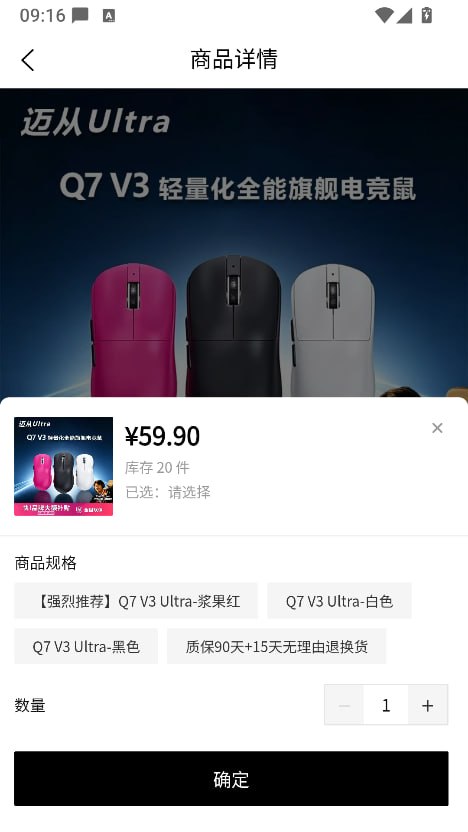The width and height of the screenshot is (468, 832).
Task: Edit the quantity number field
Action: pyautogui.click(x=386, y=705)
